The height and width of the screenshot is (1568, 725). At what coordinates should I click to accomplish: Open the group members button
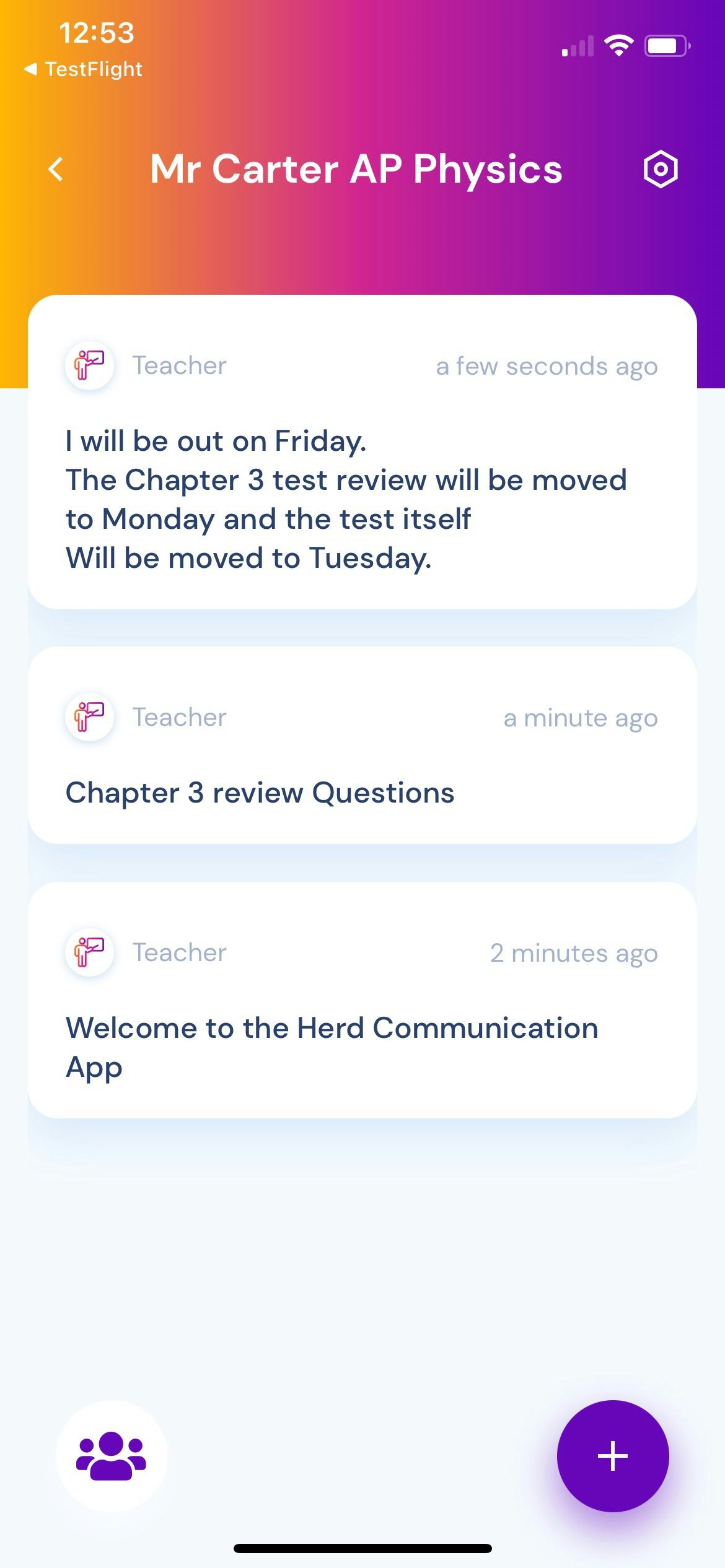coord(112,1455)
